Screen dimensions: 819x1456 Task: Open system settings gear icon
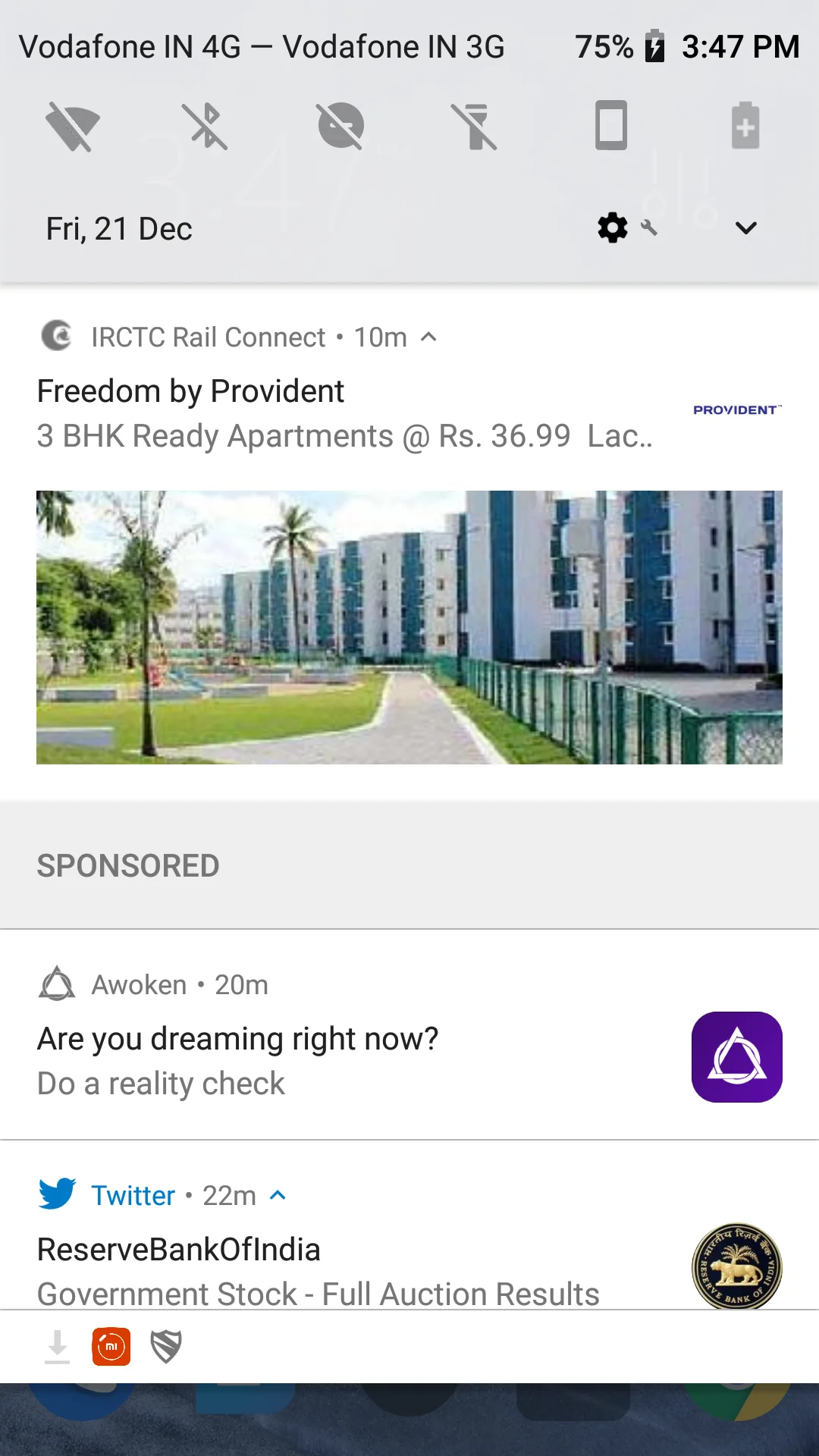coord(613,227)
